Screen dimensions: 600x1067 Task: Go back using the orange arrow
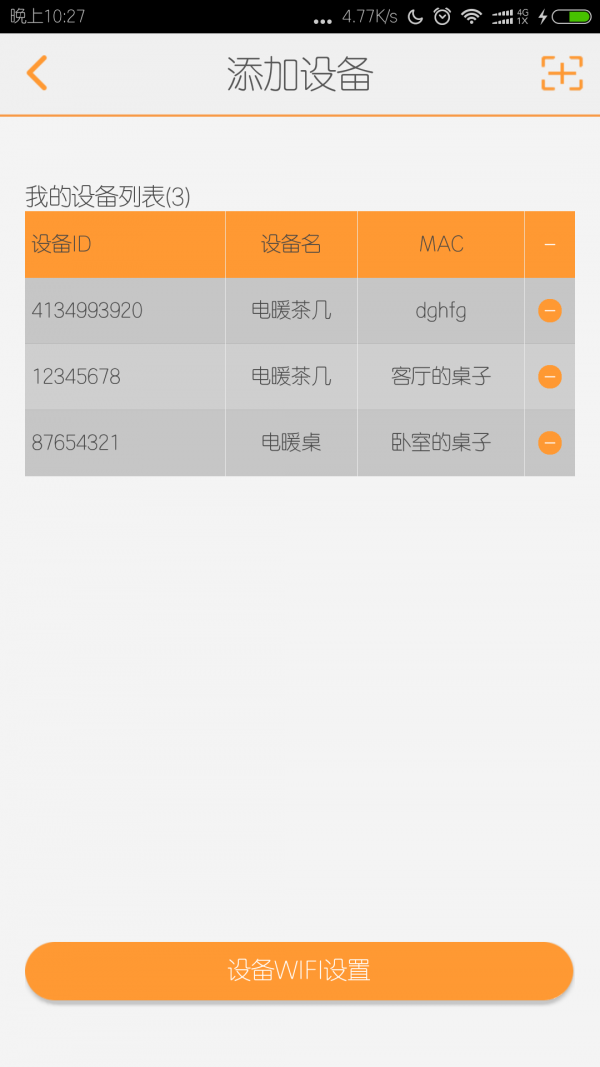[x=37, y=73]
